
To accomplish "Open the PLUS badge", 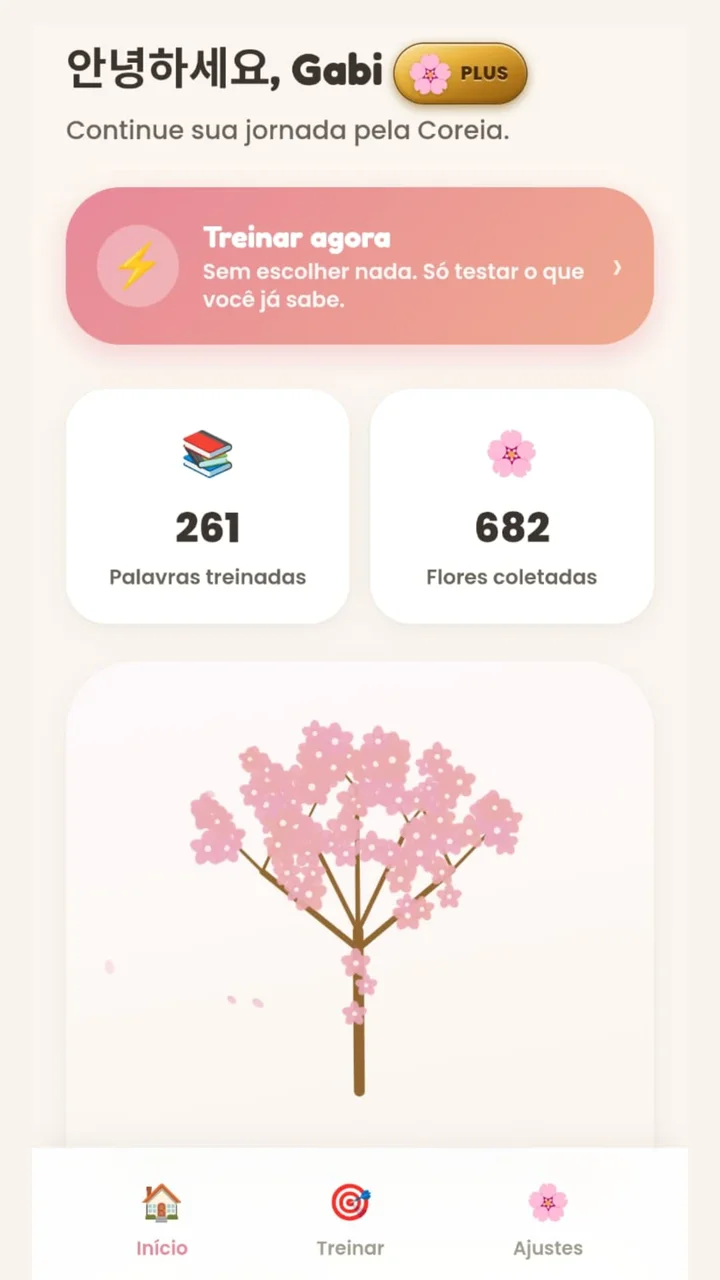I will pos(460,74).
